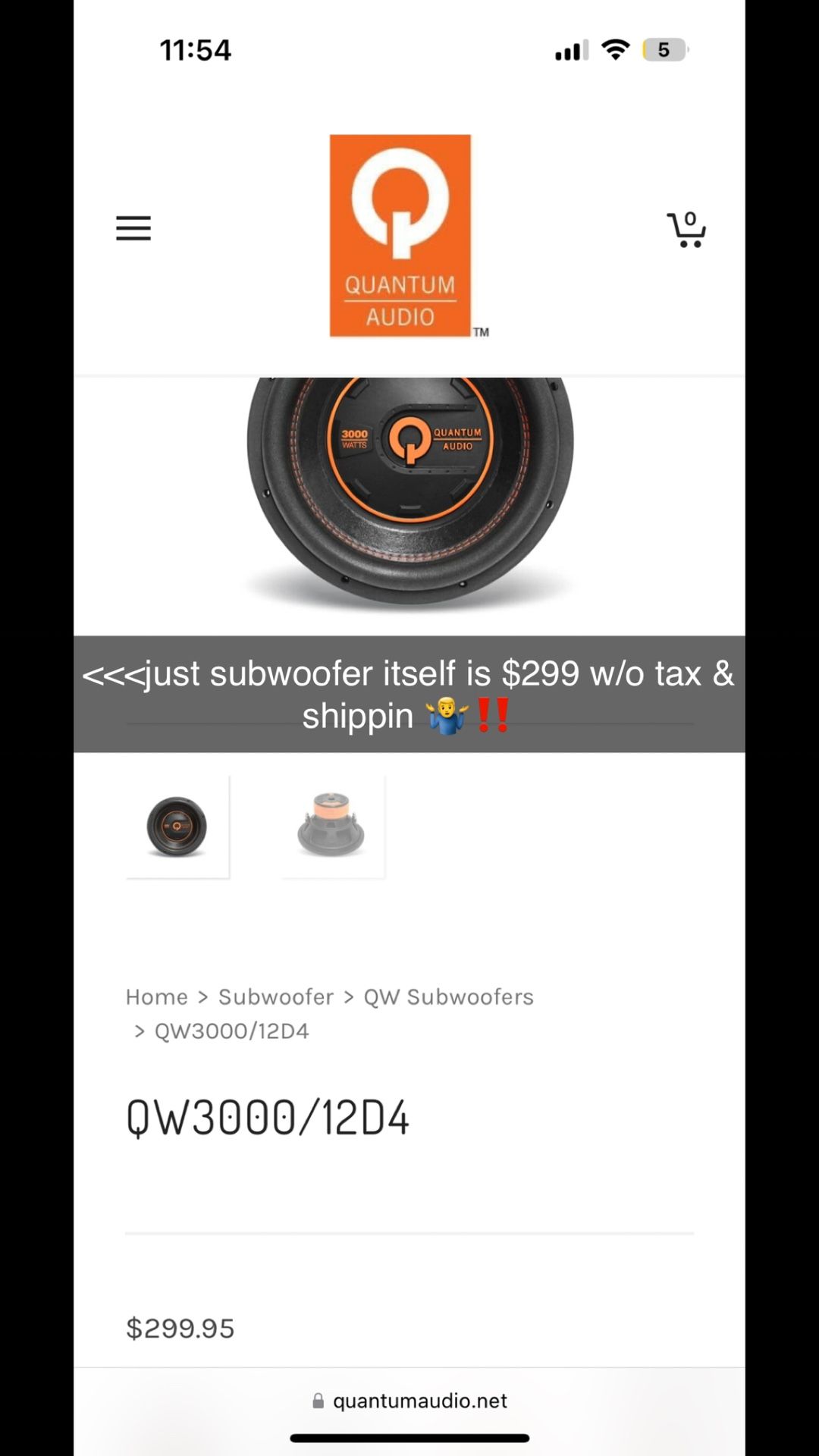Screen dimensions: 819x1456
Task: Open the QW Subwoofers category link
Action: 447,997
